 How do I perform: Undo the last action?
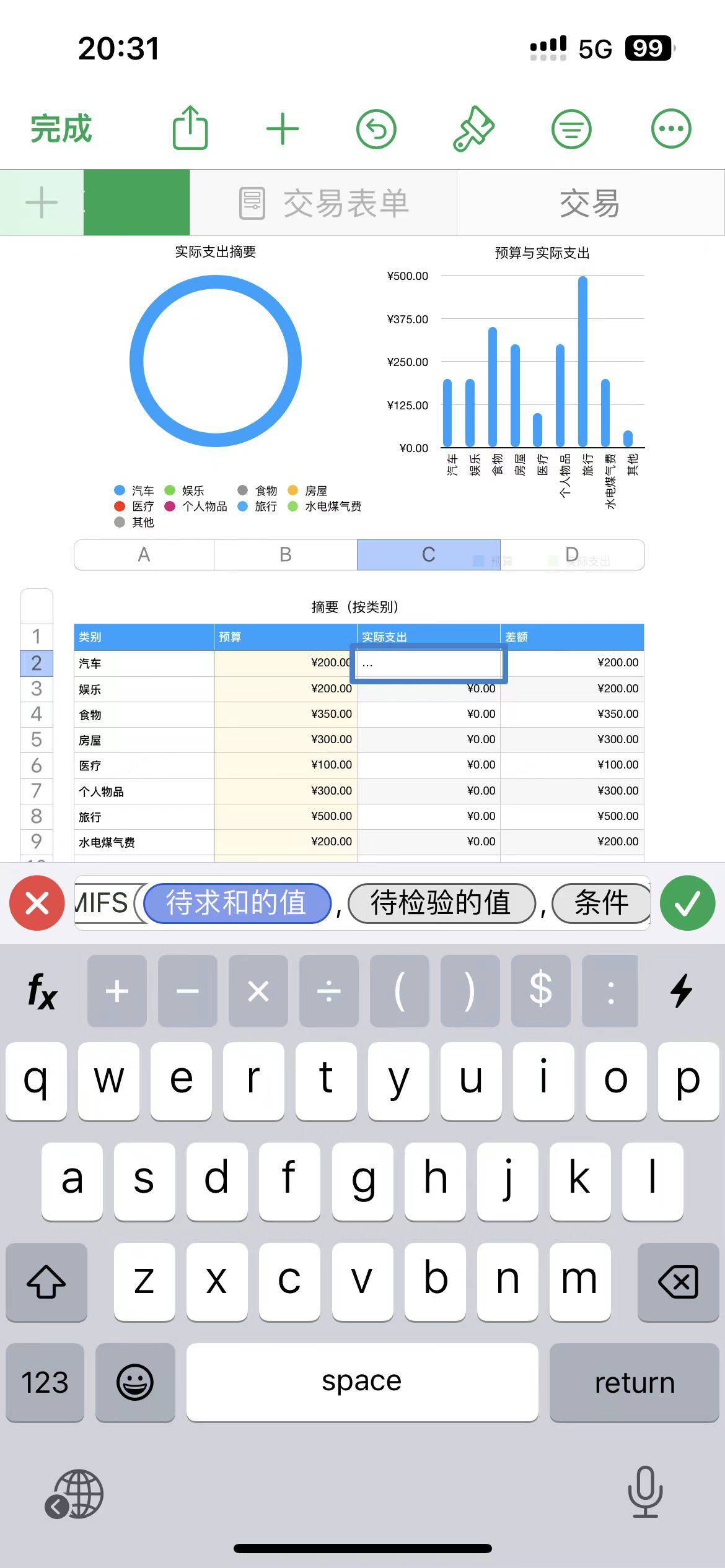[376, 129]
